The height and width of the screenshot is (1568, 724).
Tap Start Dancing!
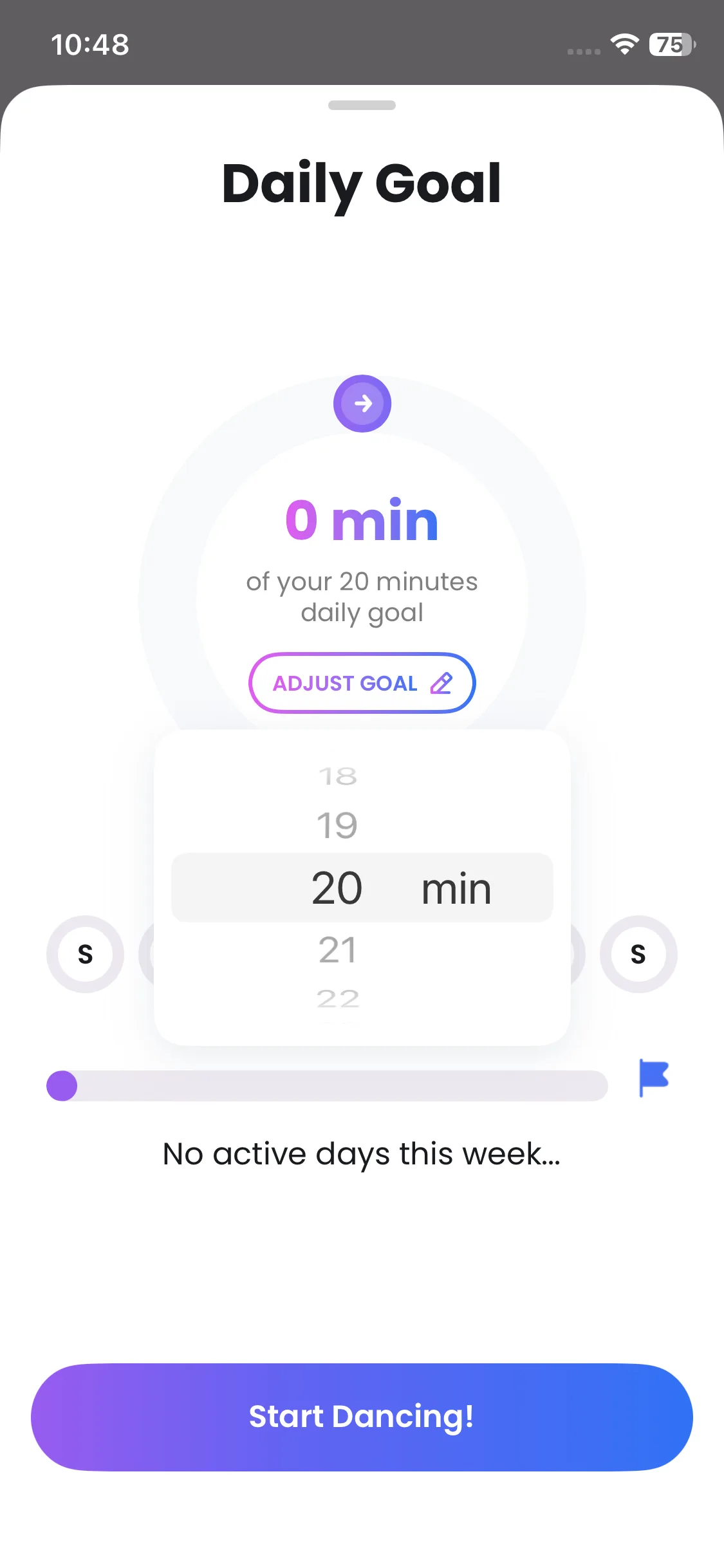(362, 1417)
